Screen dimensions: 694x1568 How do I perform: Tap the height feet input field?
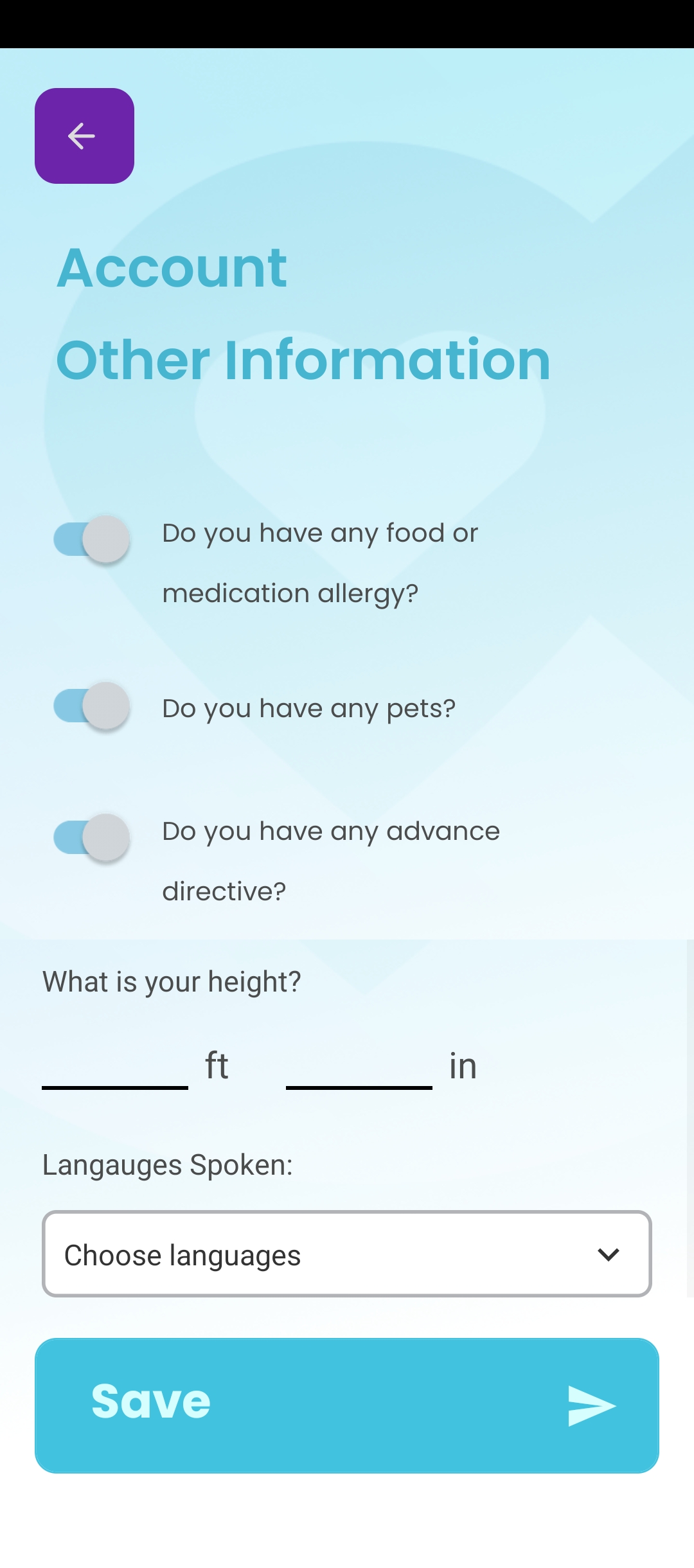[x=115, y=1067]
